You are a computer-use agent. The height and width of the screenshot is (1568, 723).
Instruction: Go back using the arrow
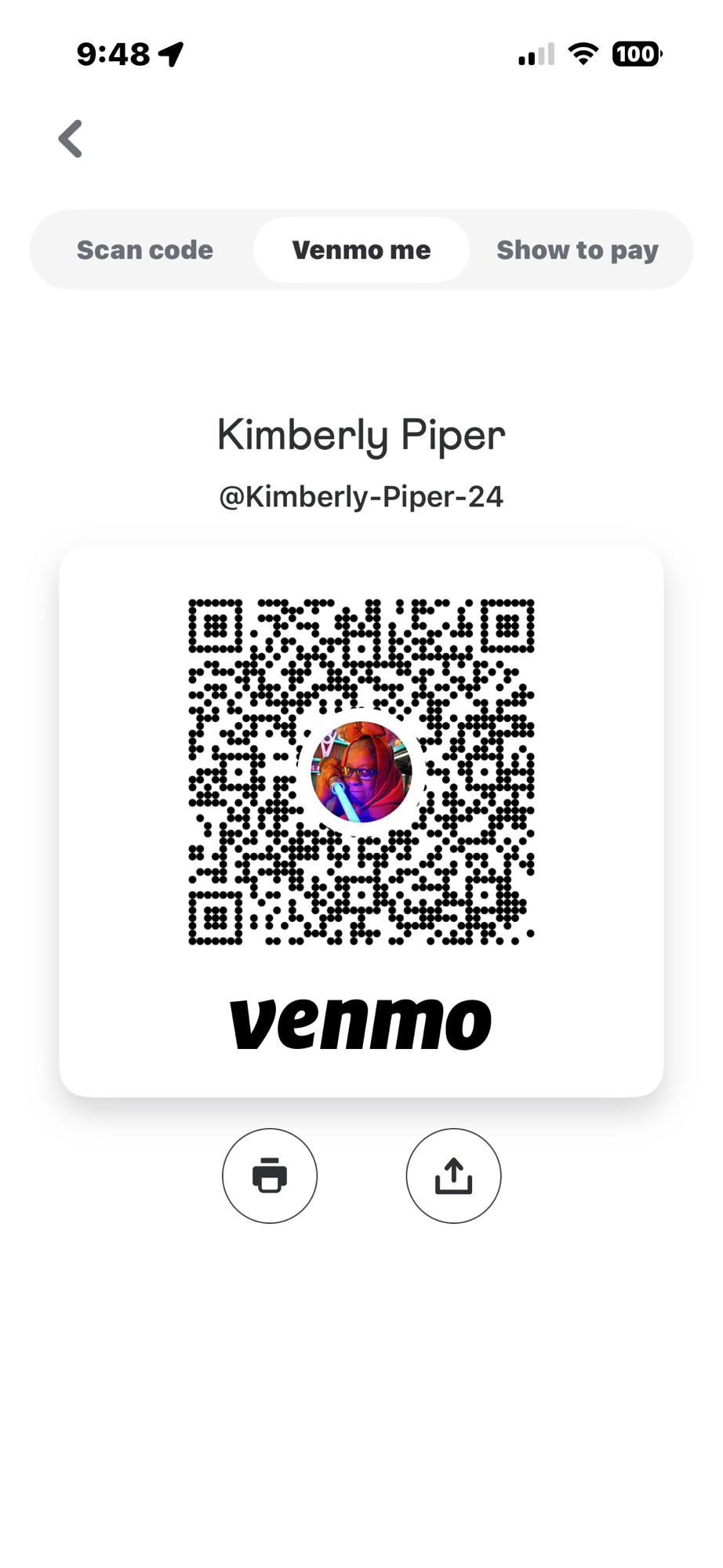[71, 139]
